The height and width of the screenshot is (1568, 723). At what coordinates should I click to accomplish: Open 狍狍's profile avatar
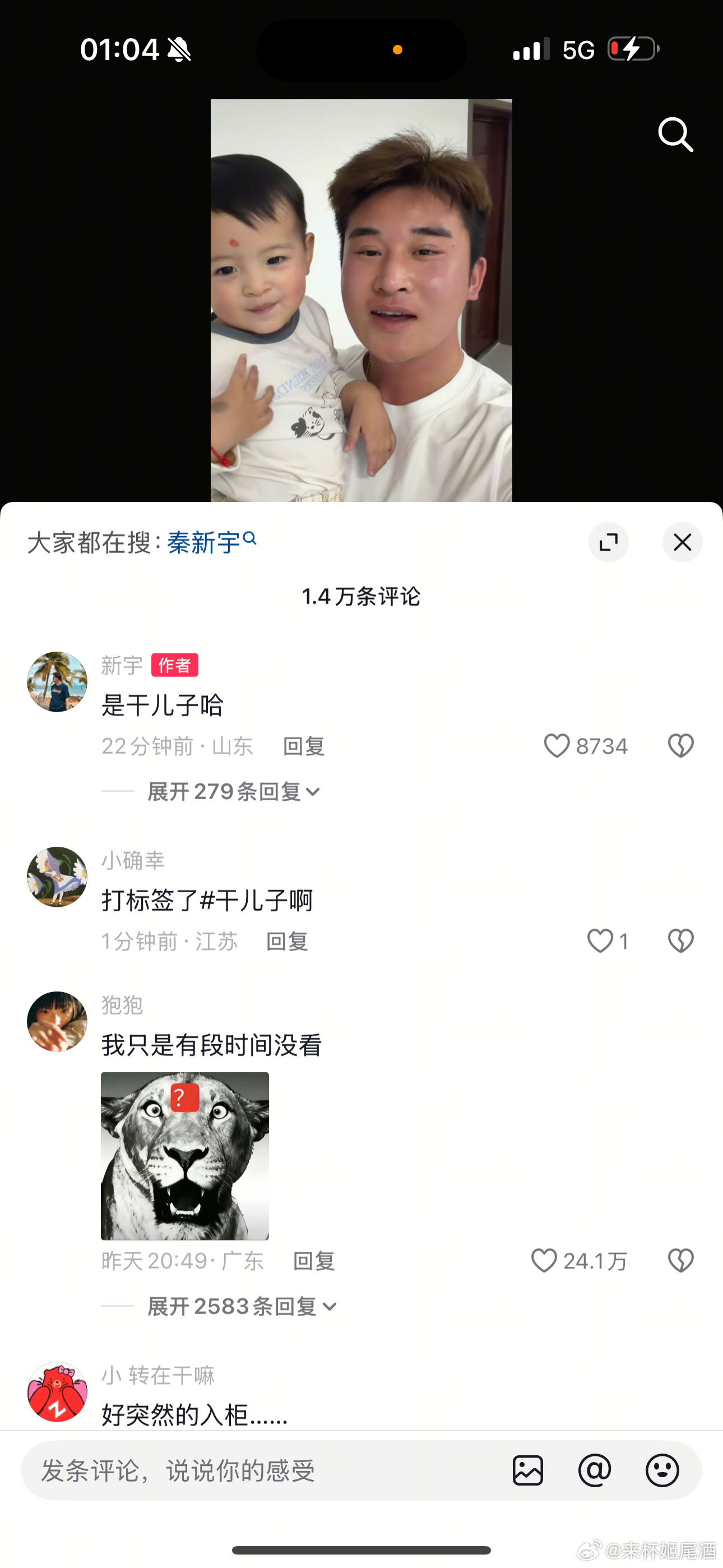(x=57, y=1021)
